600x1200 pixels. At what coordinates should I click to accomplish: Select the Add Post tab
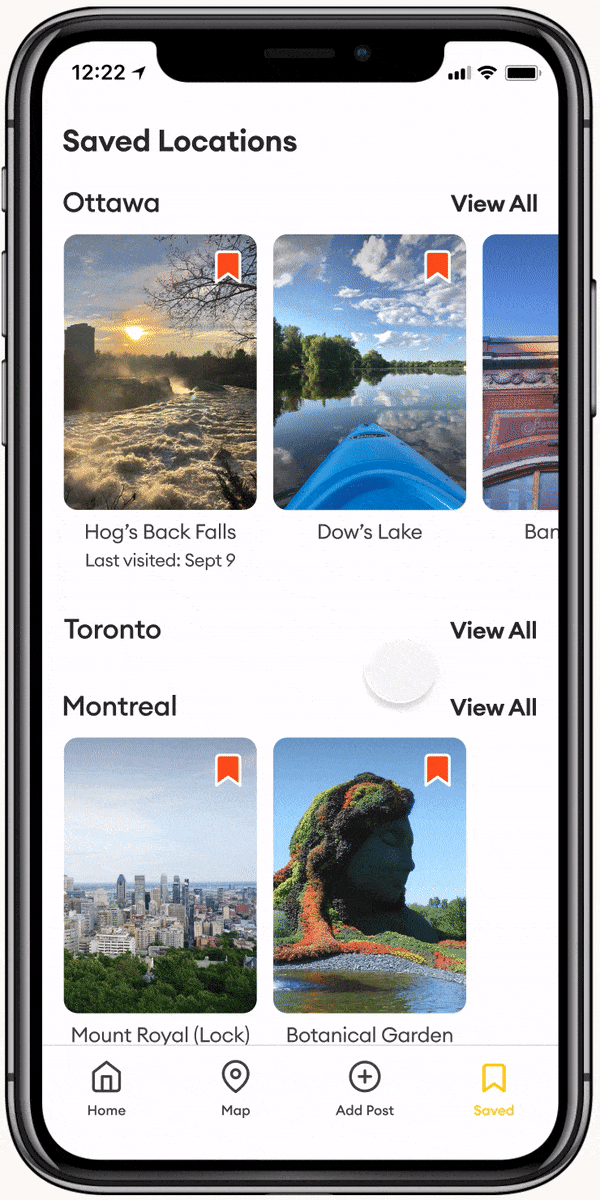click(365, 1089)
